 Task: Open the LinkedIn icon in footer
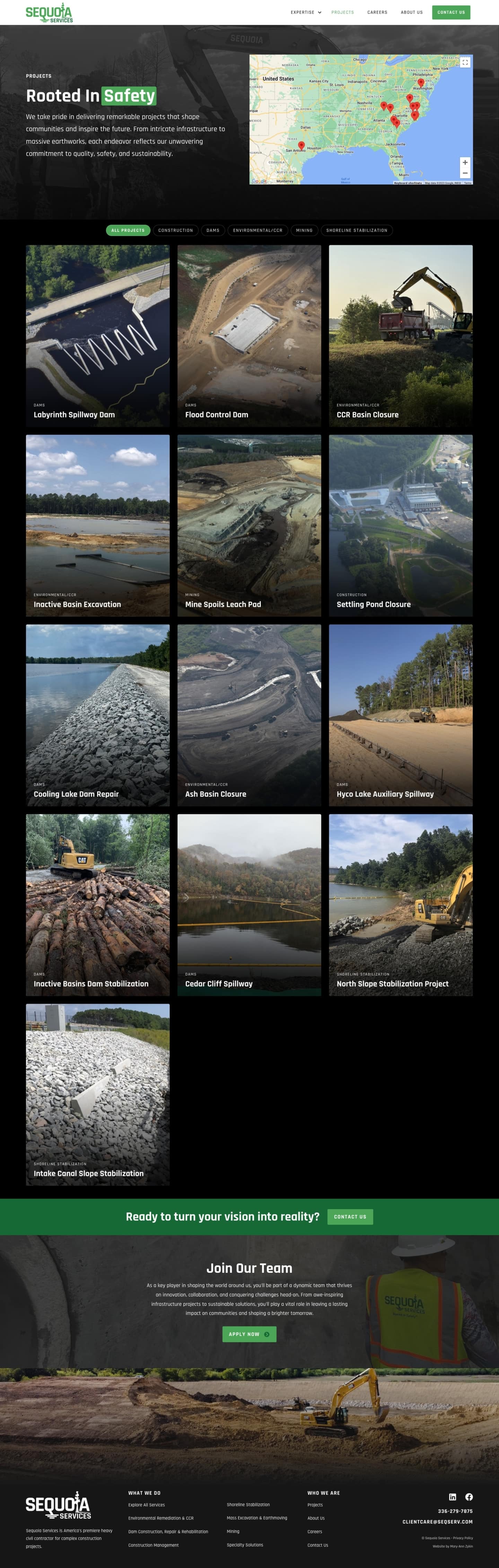coord(452,1497)
